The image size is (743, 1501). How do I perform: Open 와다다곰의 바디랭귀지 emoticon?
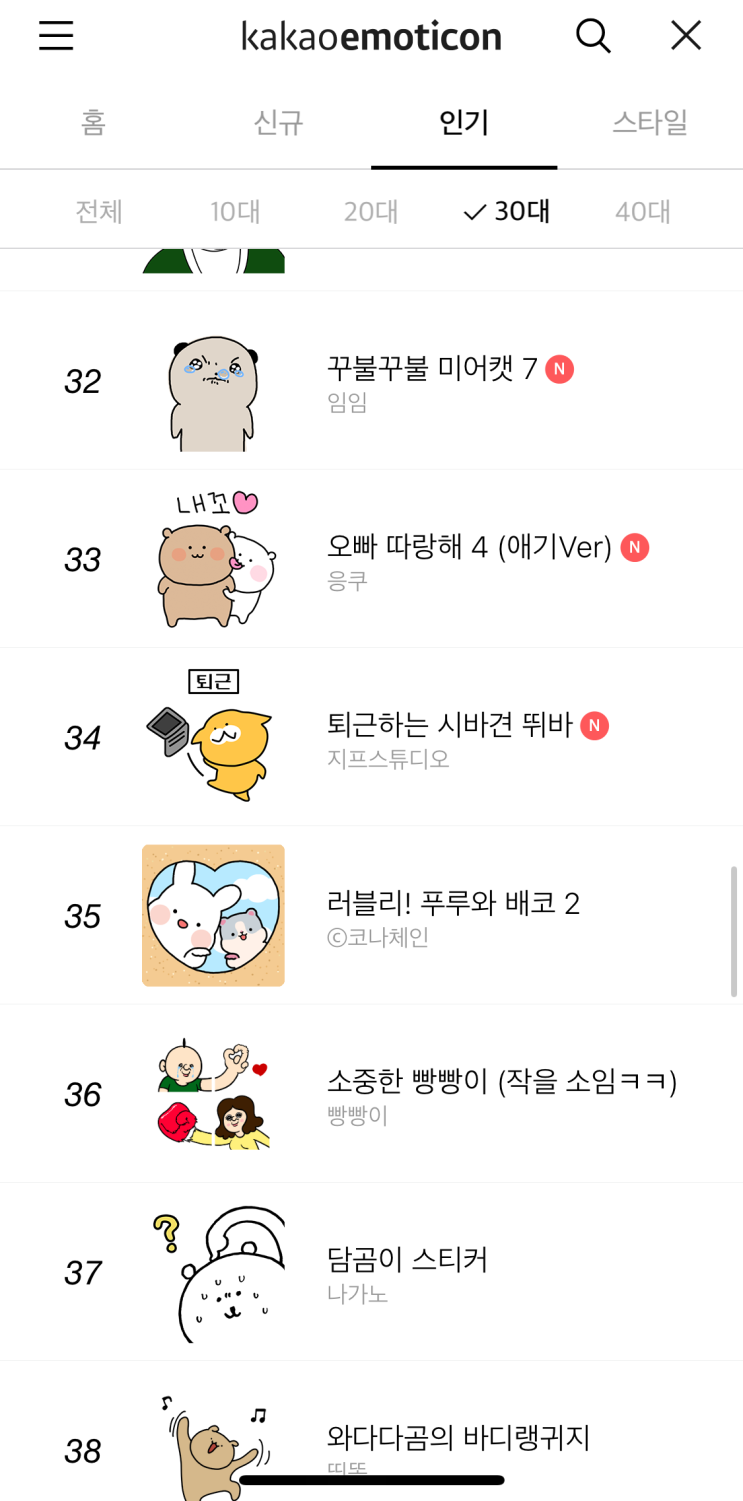coord(371,1431)
